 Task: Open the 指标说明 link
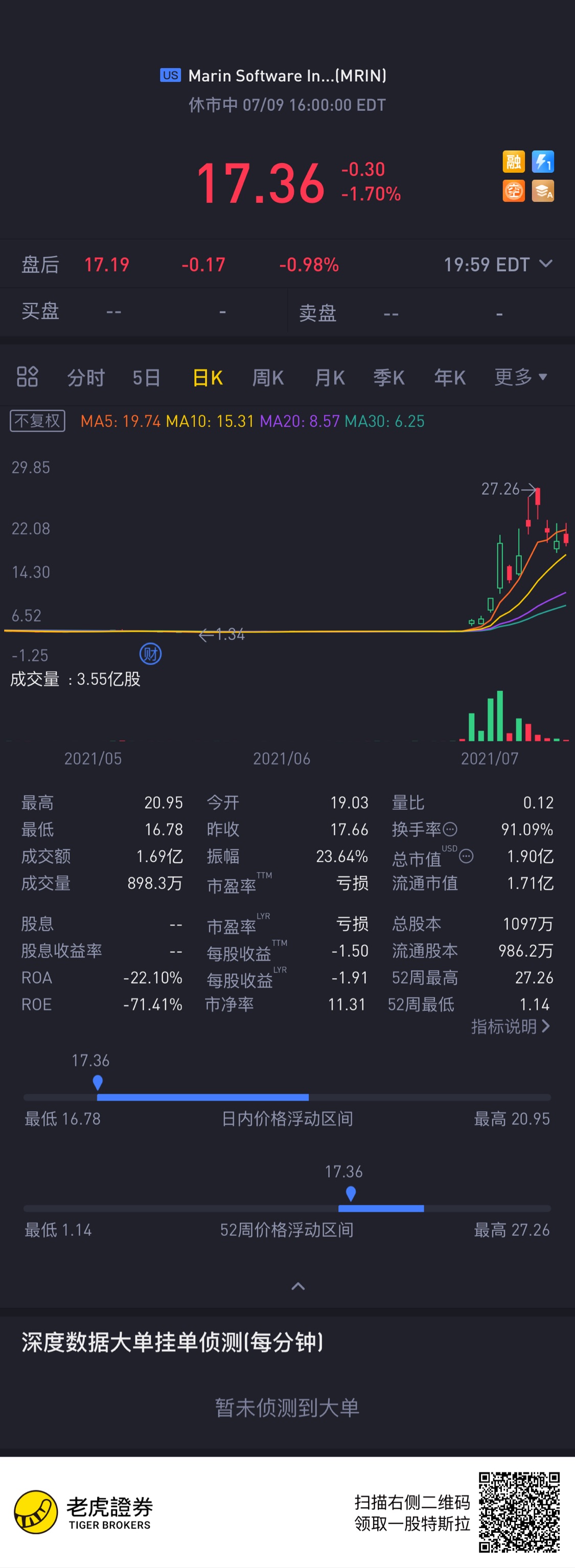point(510,1026)
